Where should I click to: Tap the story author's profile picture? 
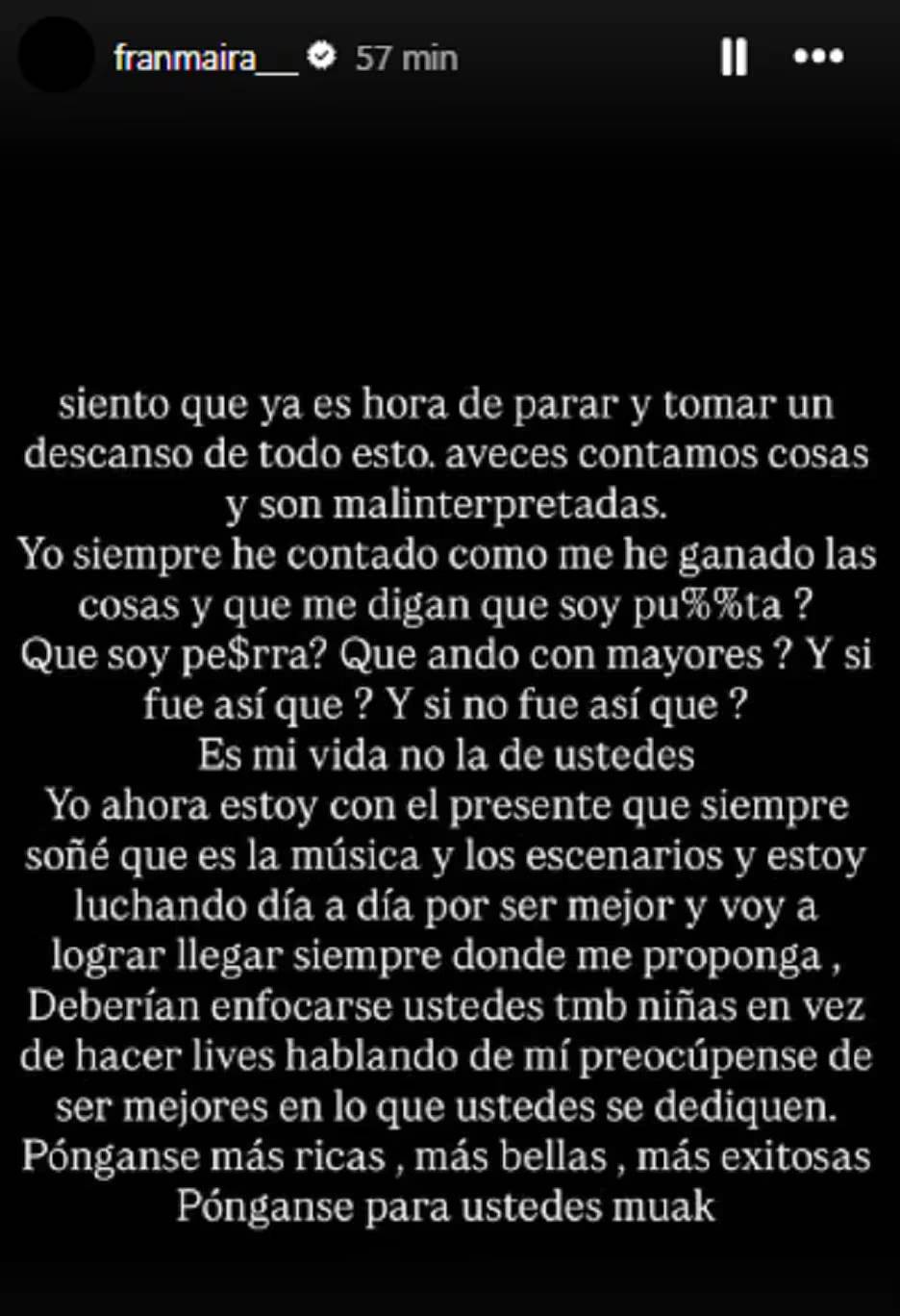(56, 58)
